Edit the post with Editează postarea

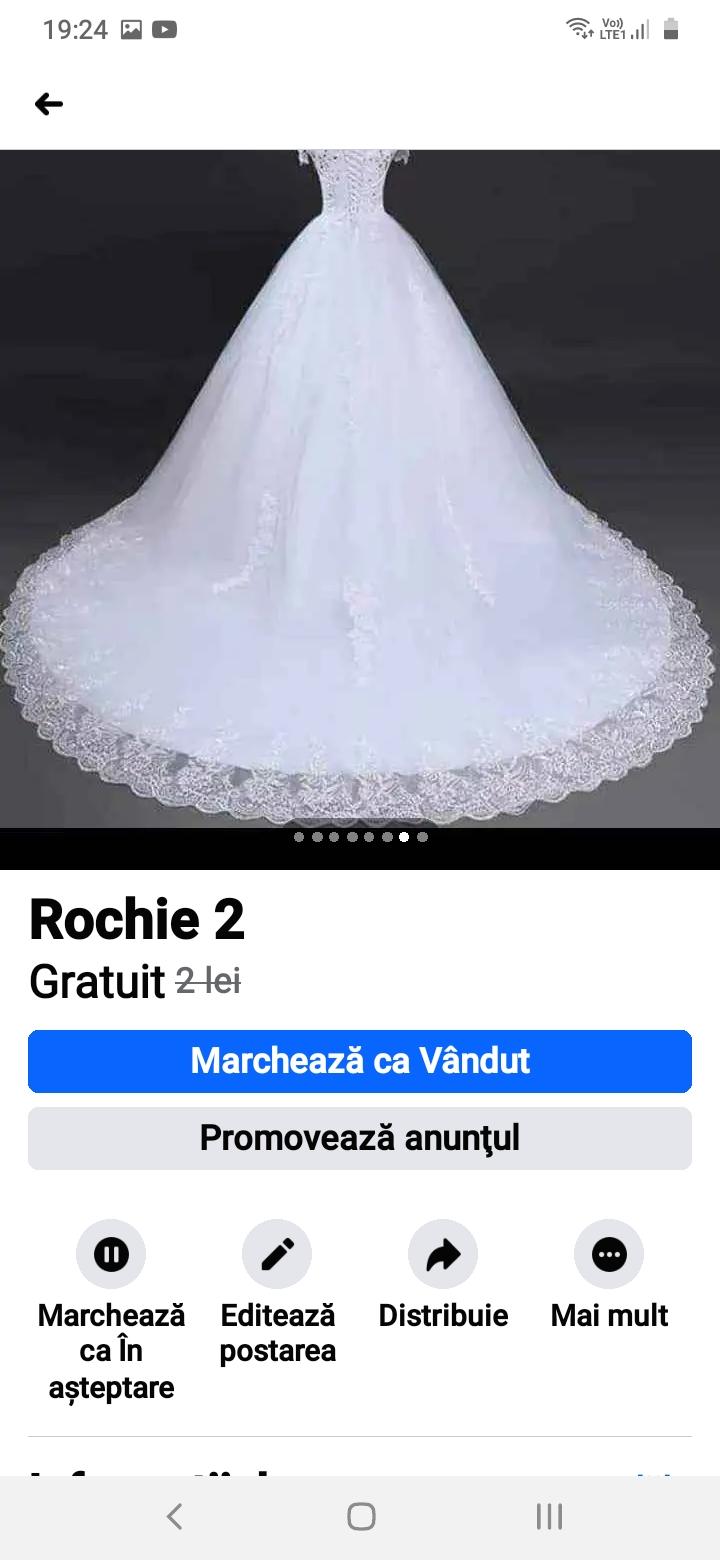coord(277,1255)
